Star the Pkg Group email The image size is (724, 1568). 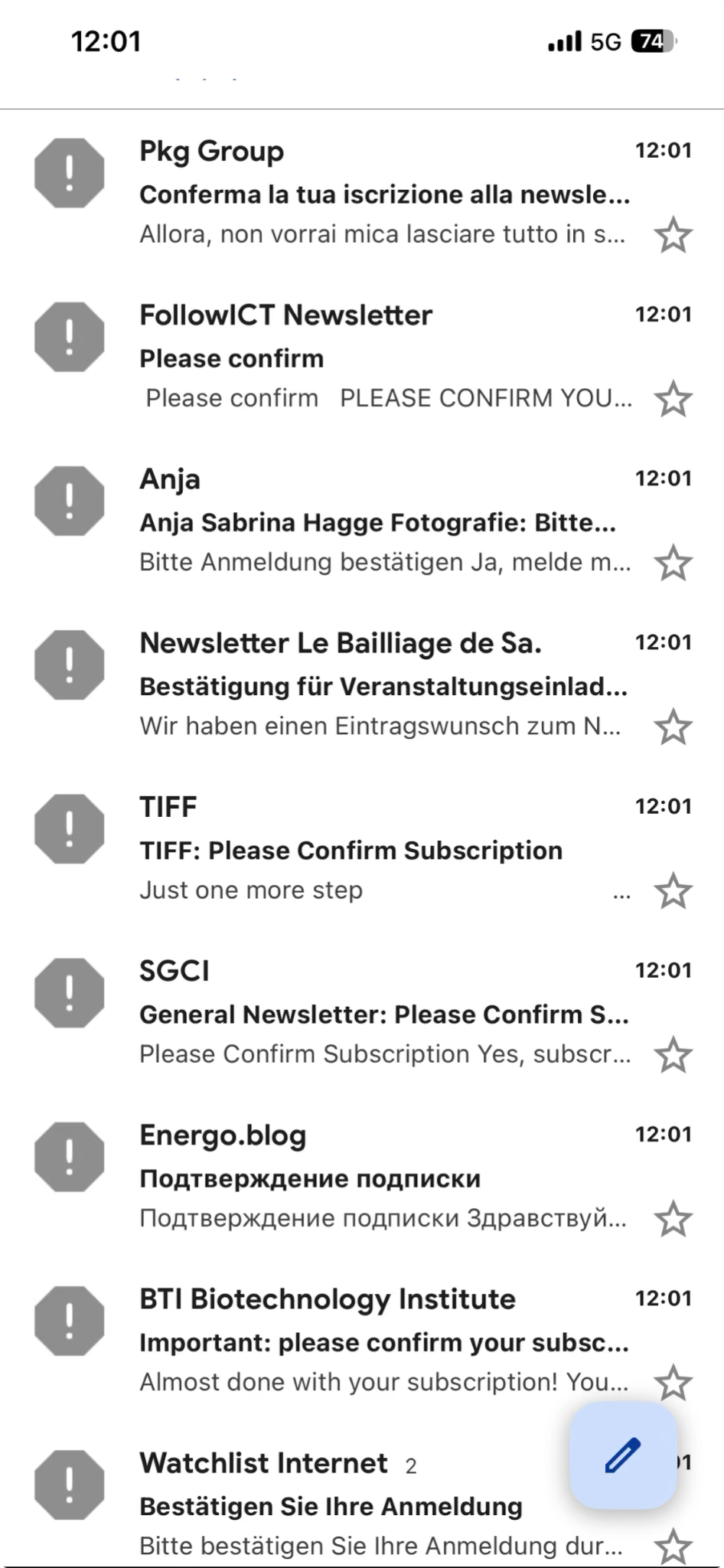click(673, 236)
